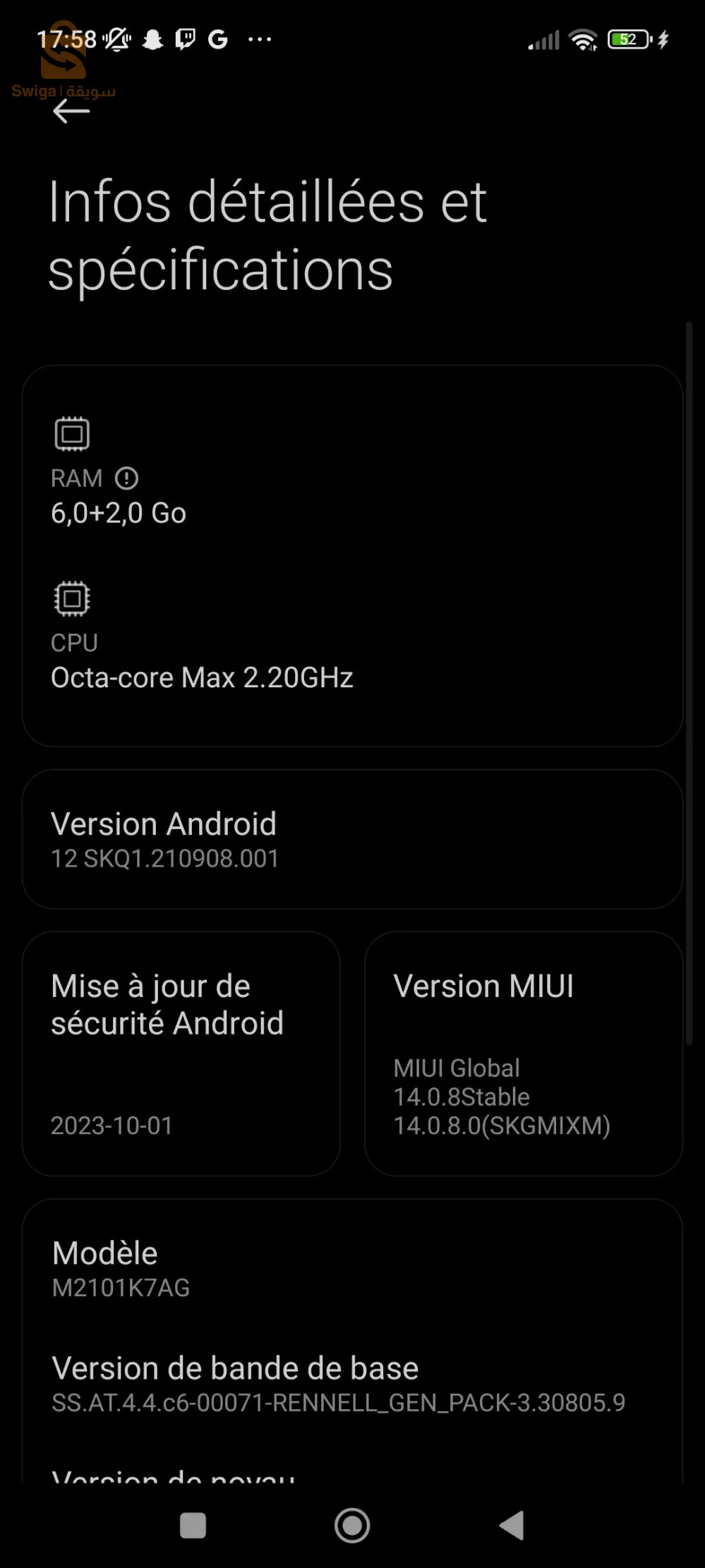
Task: Tap the RAM chip icon
Action: click(x=71, y=433)
